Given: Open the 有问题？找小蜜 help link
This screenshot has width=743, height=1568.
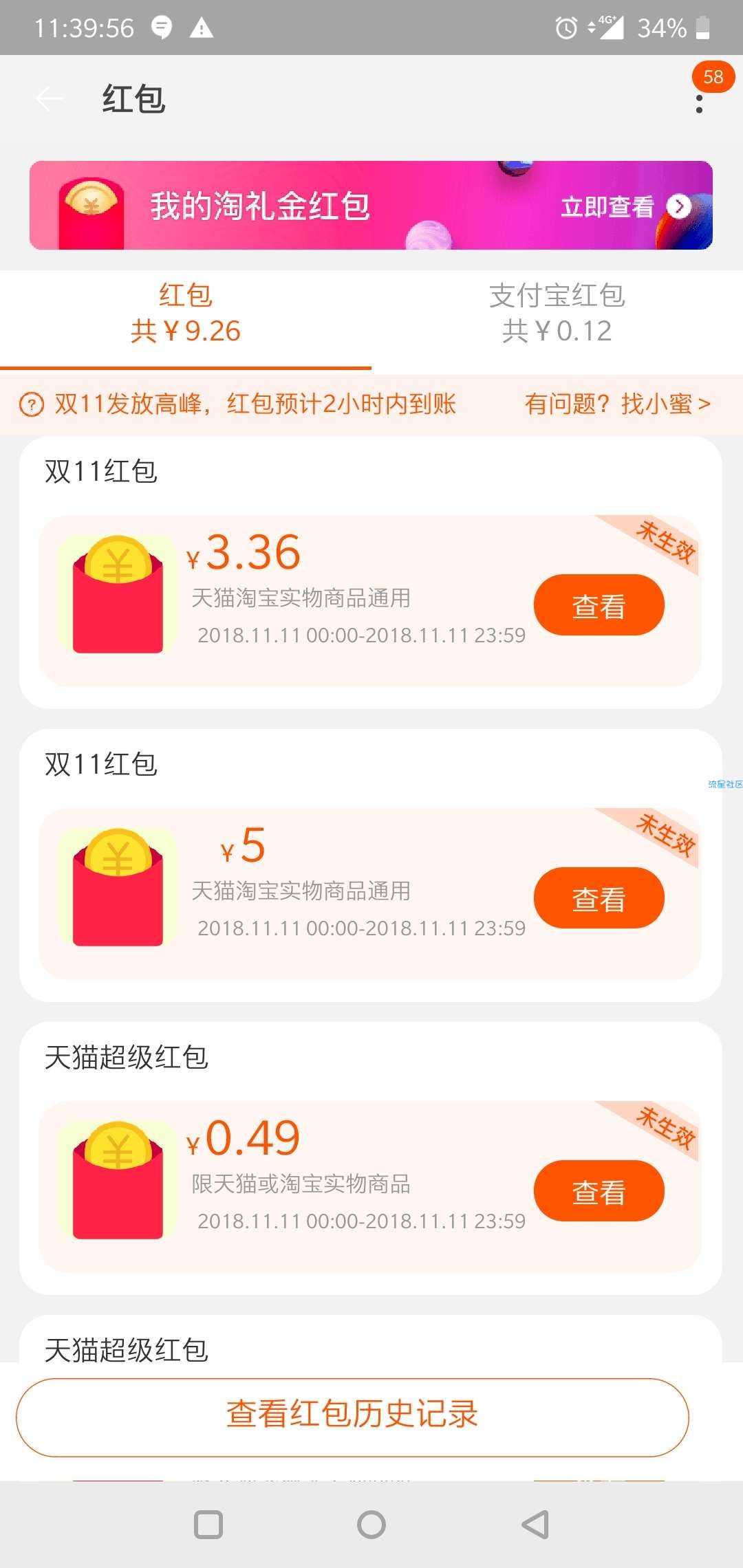Looking at the screenshot, I should pos(617,404).
